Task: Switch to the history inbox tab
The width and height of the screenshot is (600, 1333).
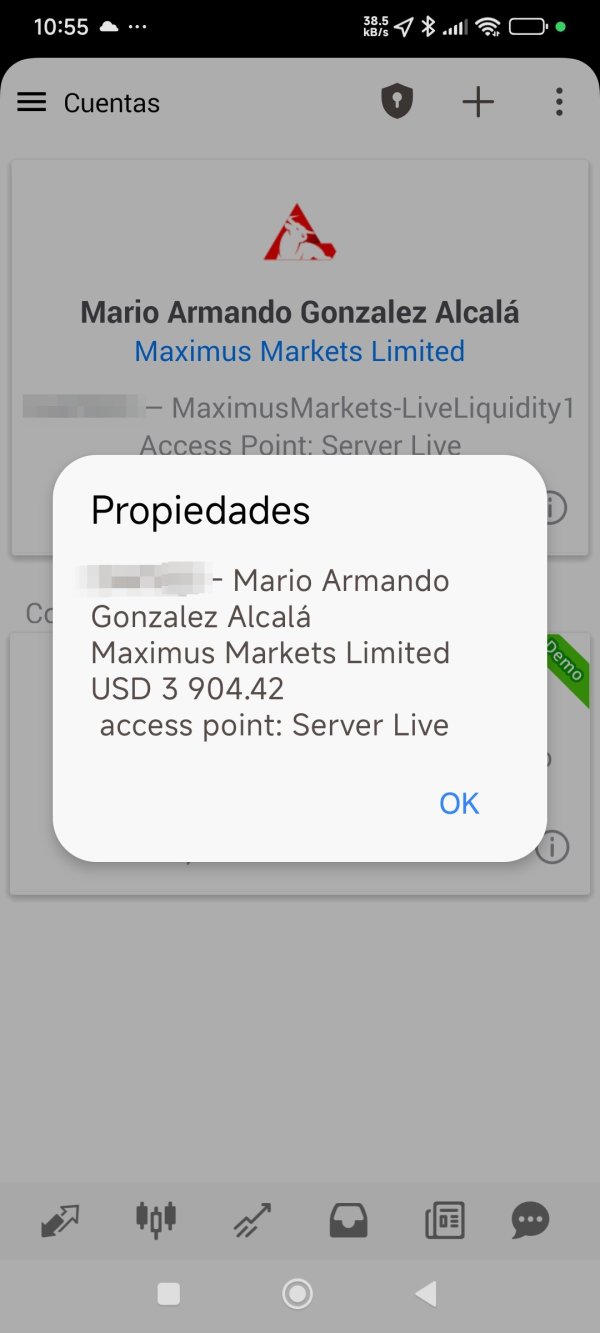Action: tap(348, 1220)
